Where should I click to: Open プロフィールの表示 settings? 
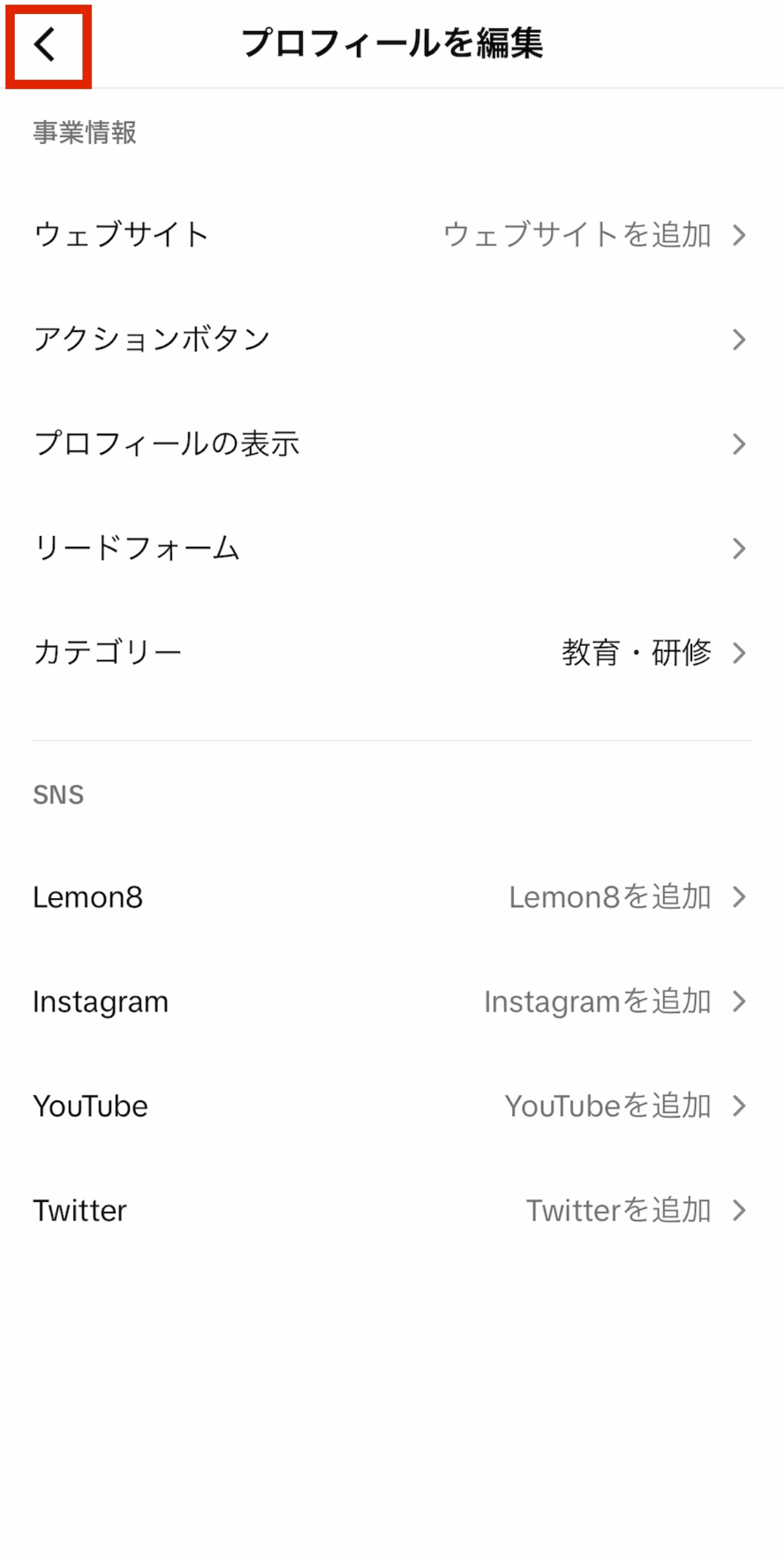tap(392, 444)
